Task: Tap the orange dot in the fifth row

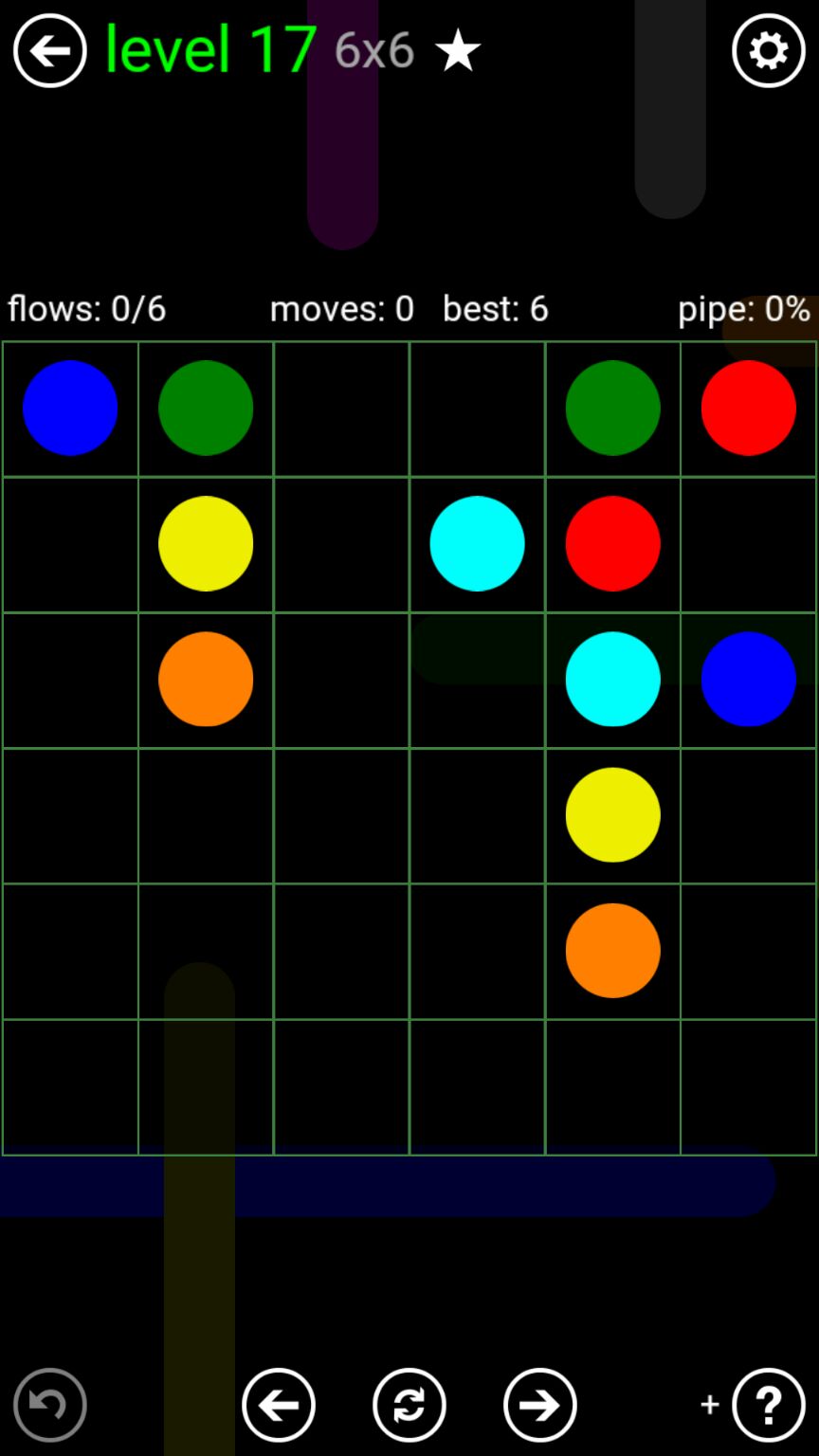Action: click(x=612, y=950)
